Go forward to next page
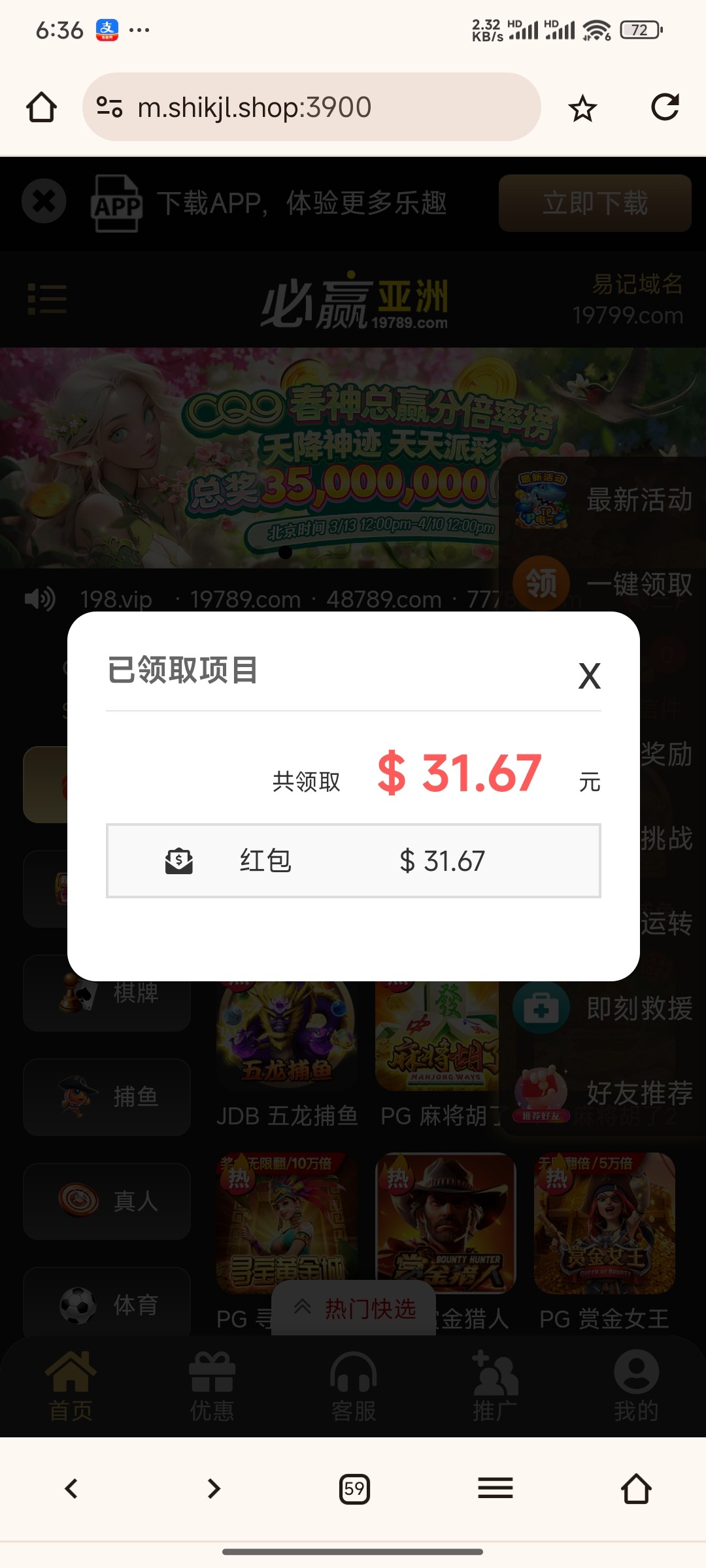The image size is (706, 1568). (x=213, y=1489)
